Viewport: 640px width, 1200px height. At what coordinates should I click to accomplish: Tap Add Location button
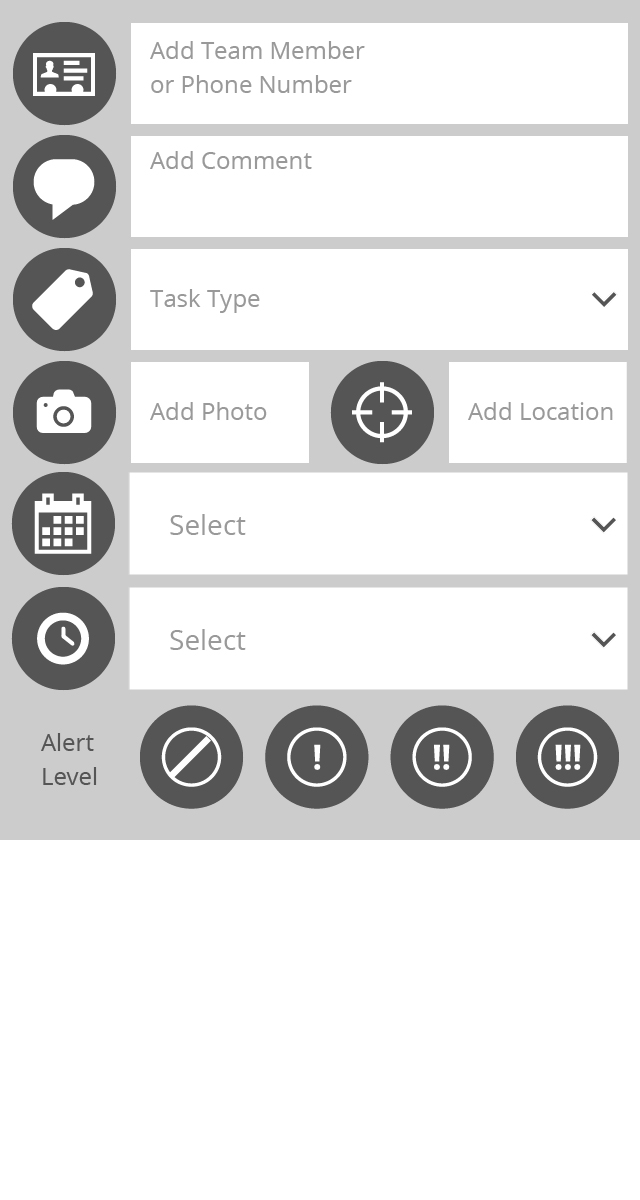coord(538,412)
